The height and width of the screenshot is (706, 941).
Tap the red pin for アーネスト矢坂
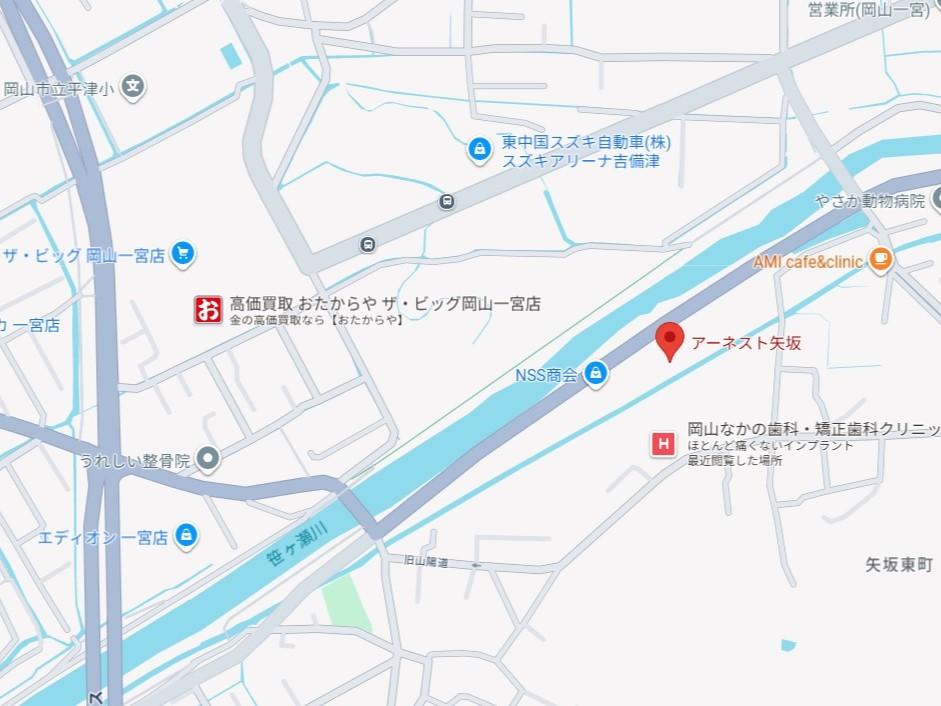pyautogui.click(x=670, y=340)
